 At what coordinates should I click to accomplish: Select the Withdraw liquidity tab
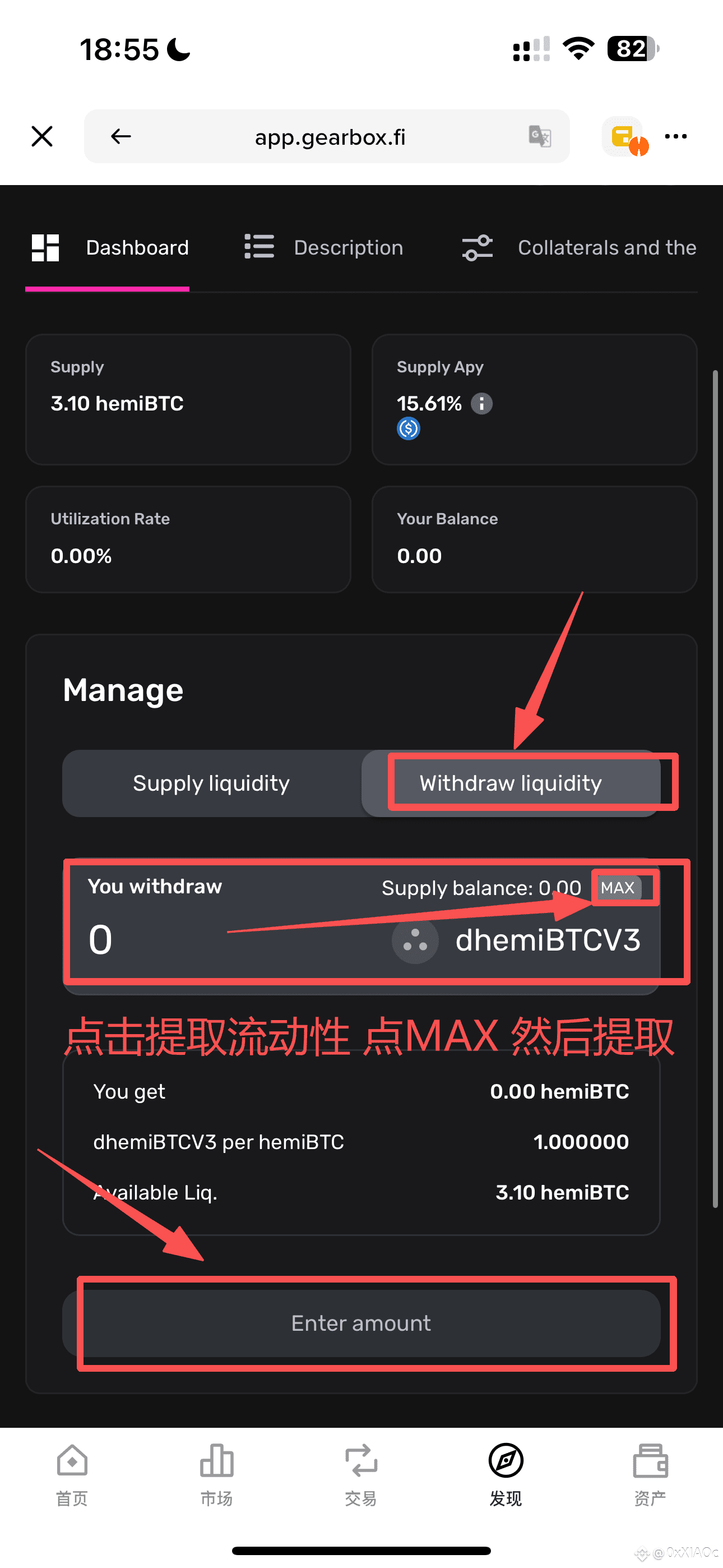pos(510,783)
